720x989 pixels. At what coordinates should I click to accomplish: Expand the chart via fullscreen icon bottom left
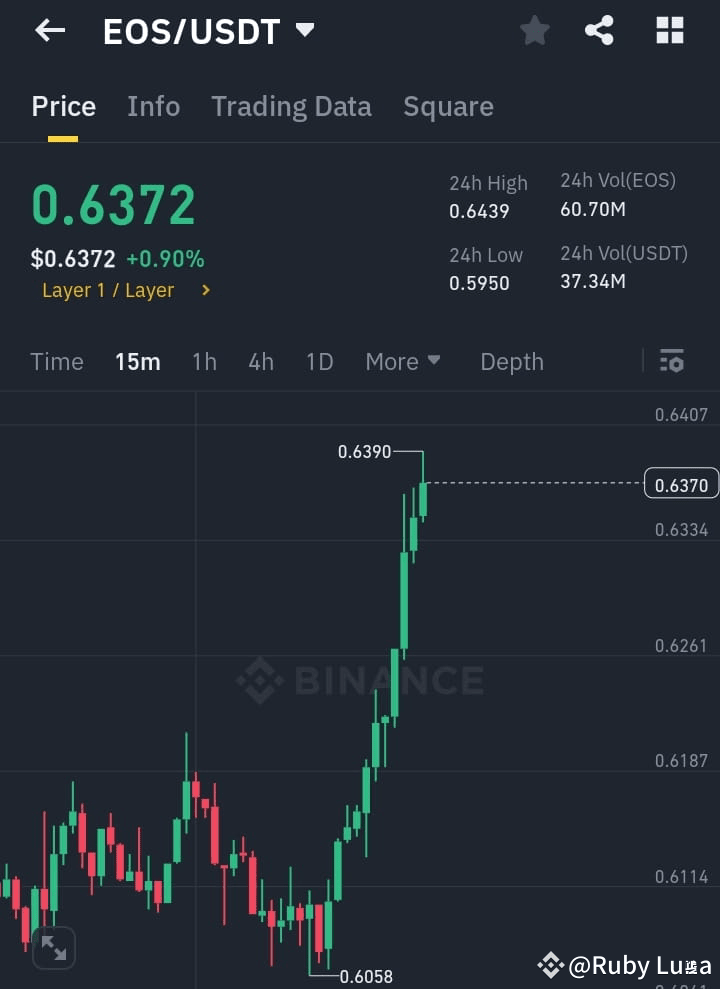click(x=53, y=947)
